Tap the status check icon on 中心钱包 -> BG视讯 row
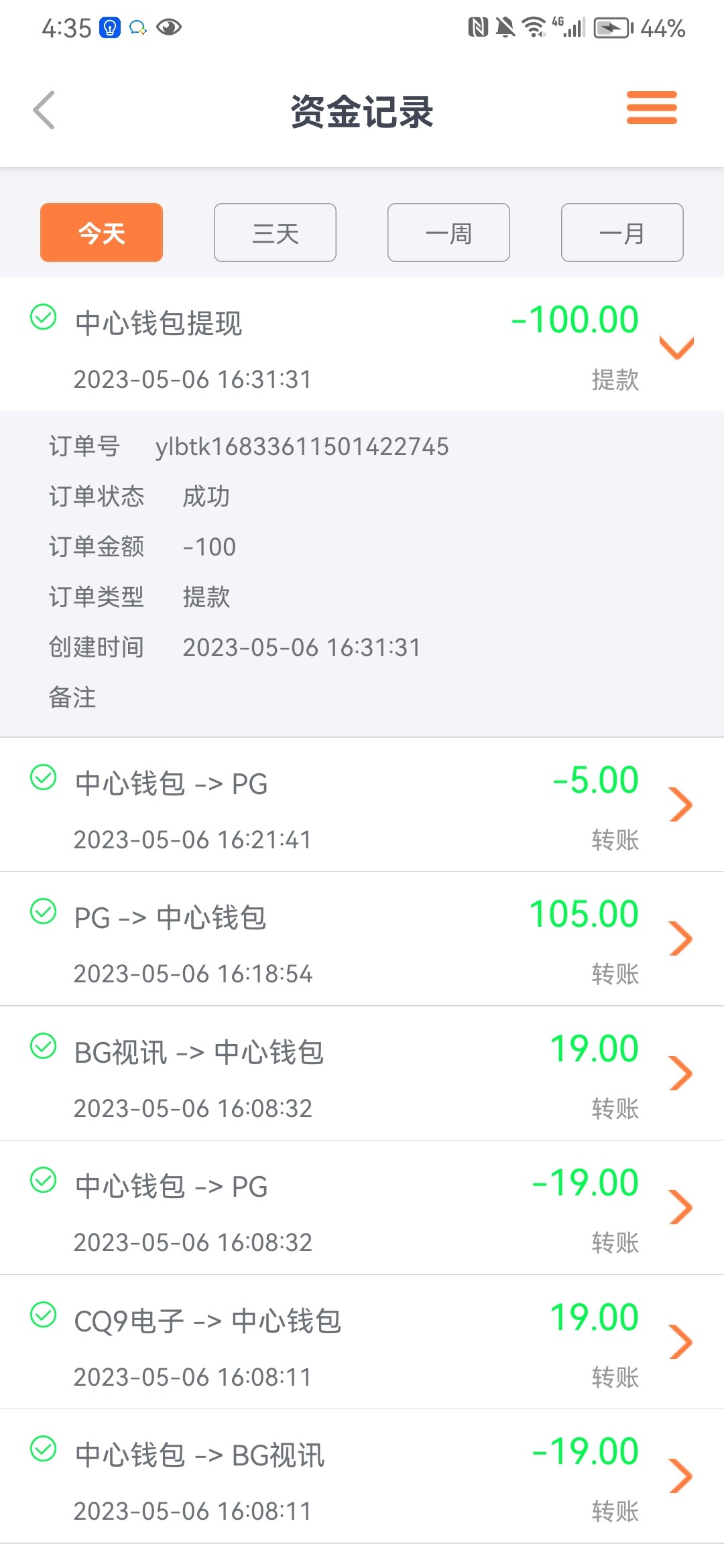This screenshot has height=1568, width=724. pyautogui.click(x=44, y=1451)
